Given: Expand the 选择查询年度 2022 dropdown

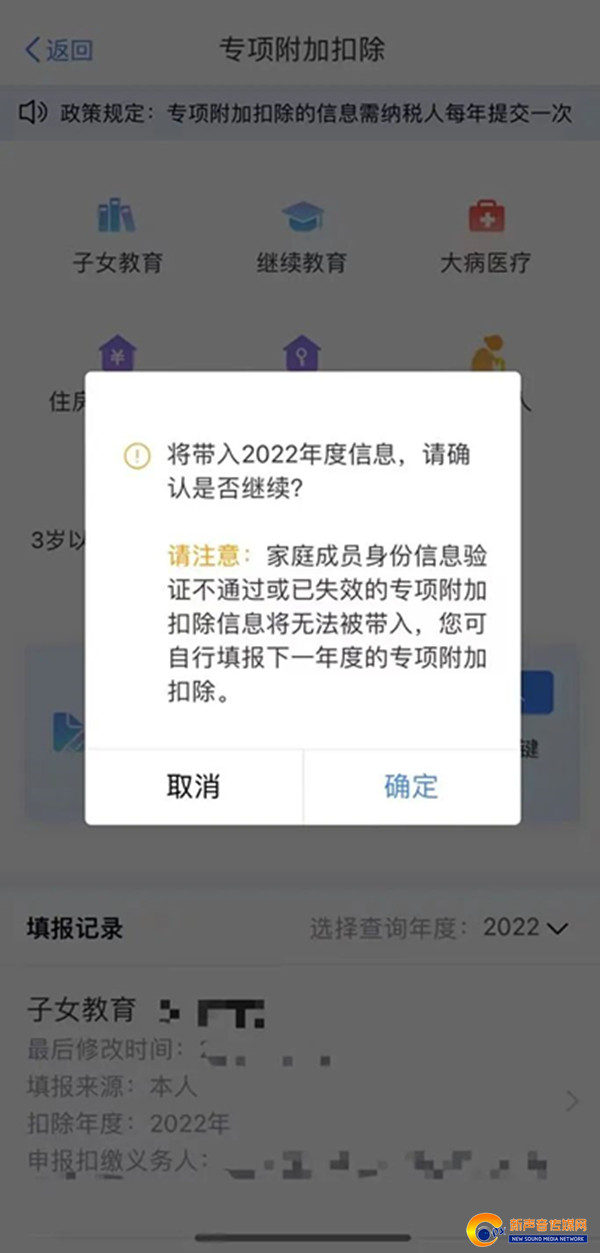Looking at the screenshot, I should 439,928.
